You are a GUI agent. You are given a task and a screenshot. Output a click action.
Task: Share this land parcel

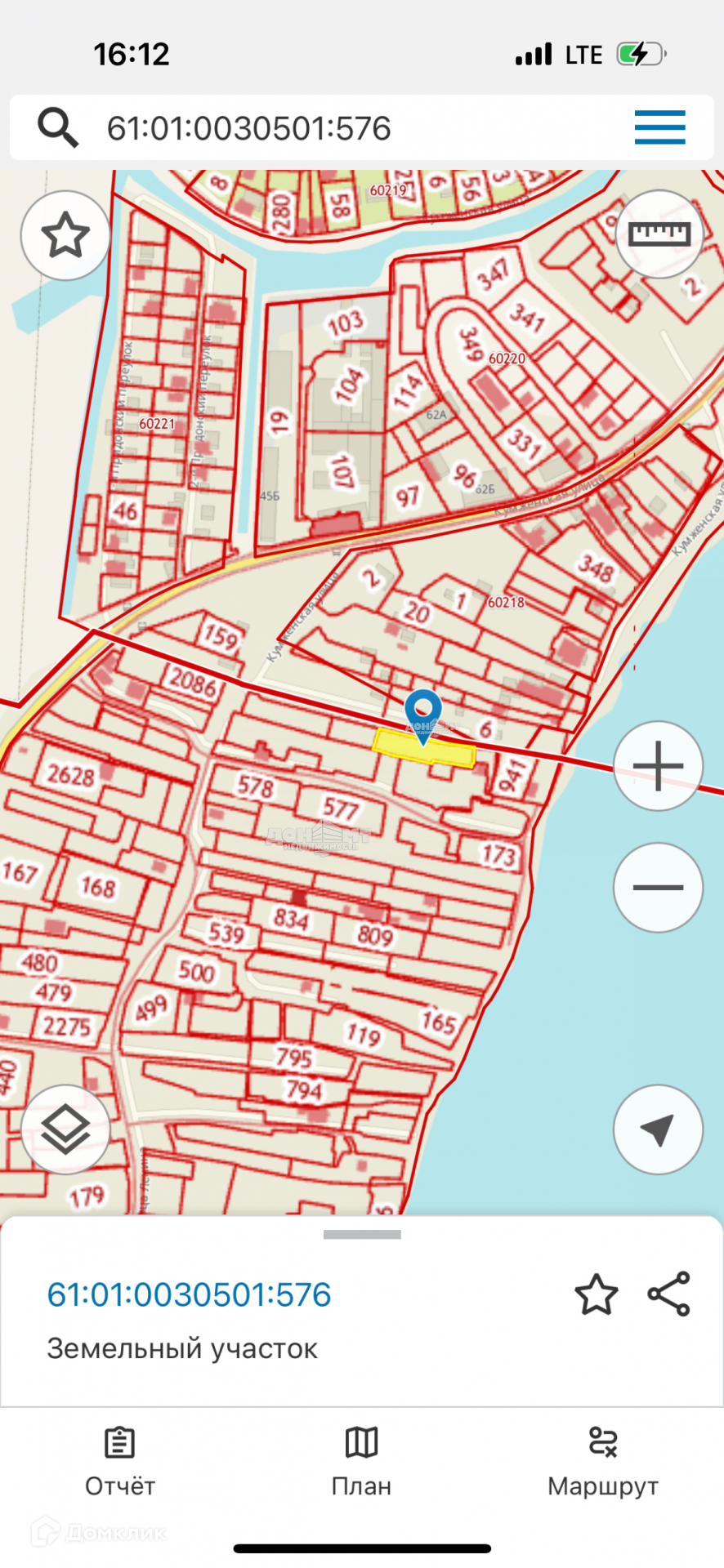(x=669, y=1294)
